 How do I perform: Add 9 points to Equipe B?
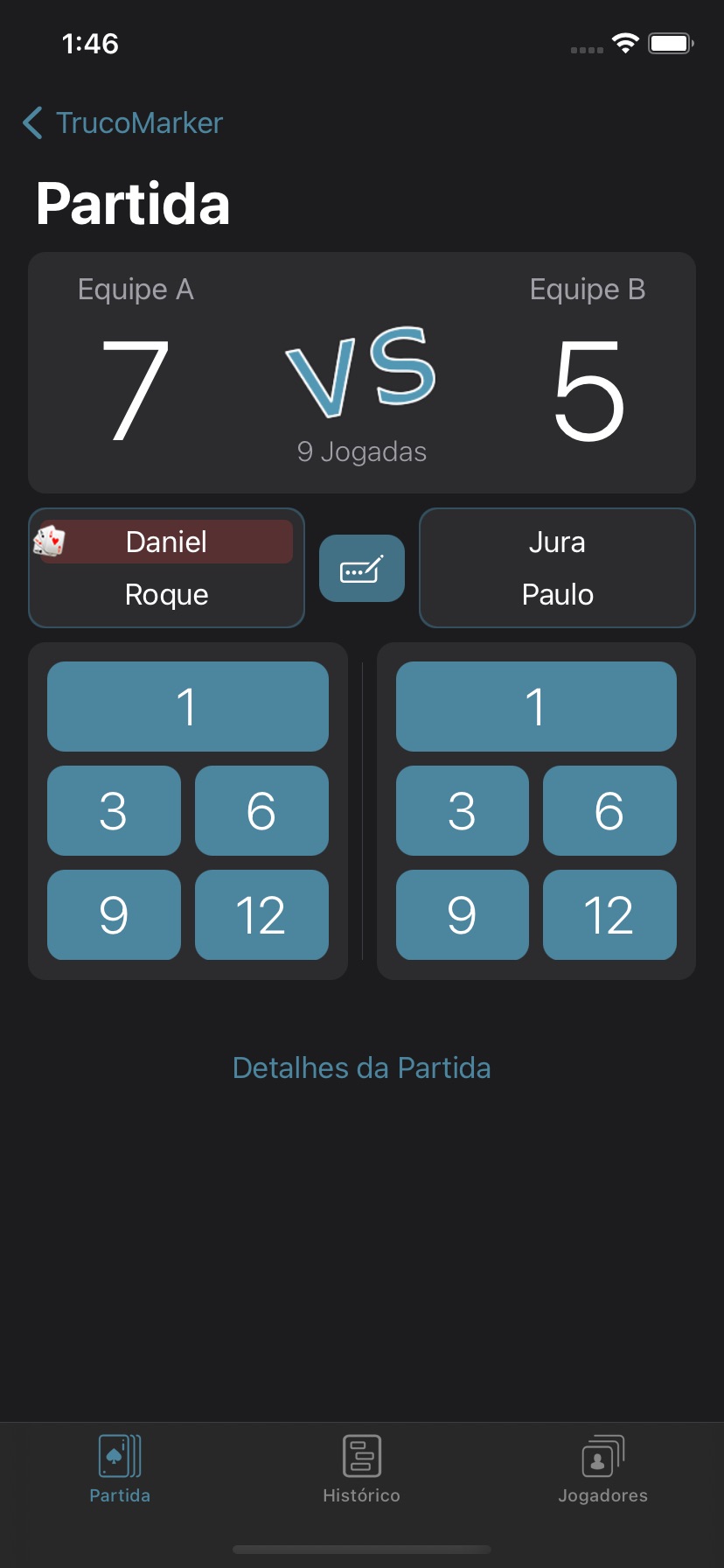[462, 915]
